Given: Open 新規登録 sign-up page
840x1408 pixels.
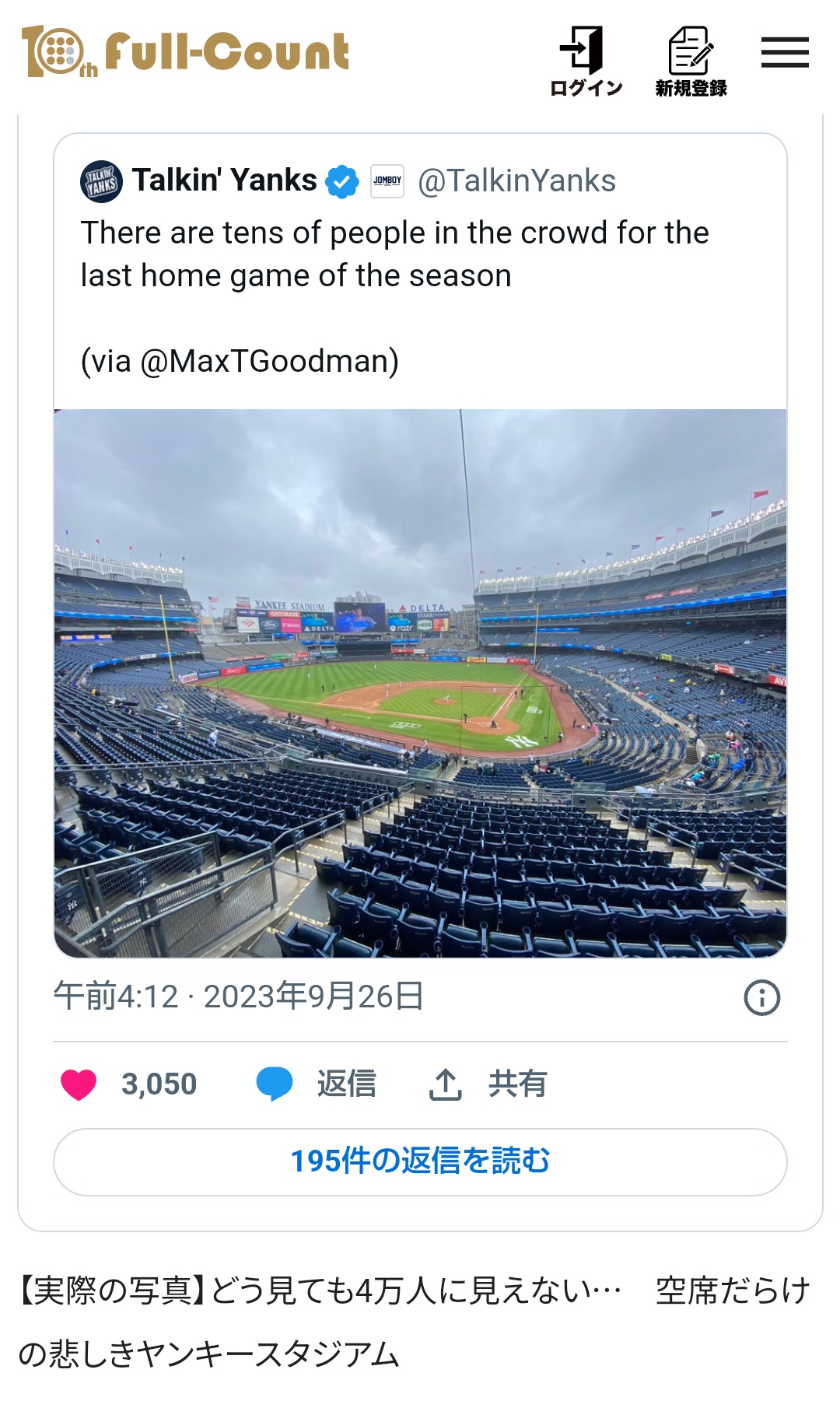Looking at the screenshot, I should point(691,61).
